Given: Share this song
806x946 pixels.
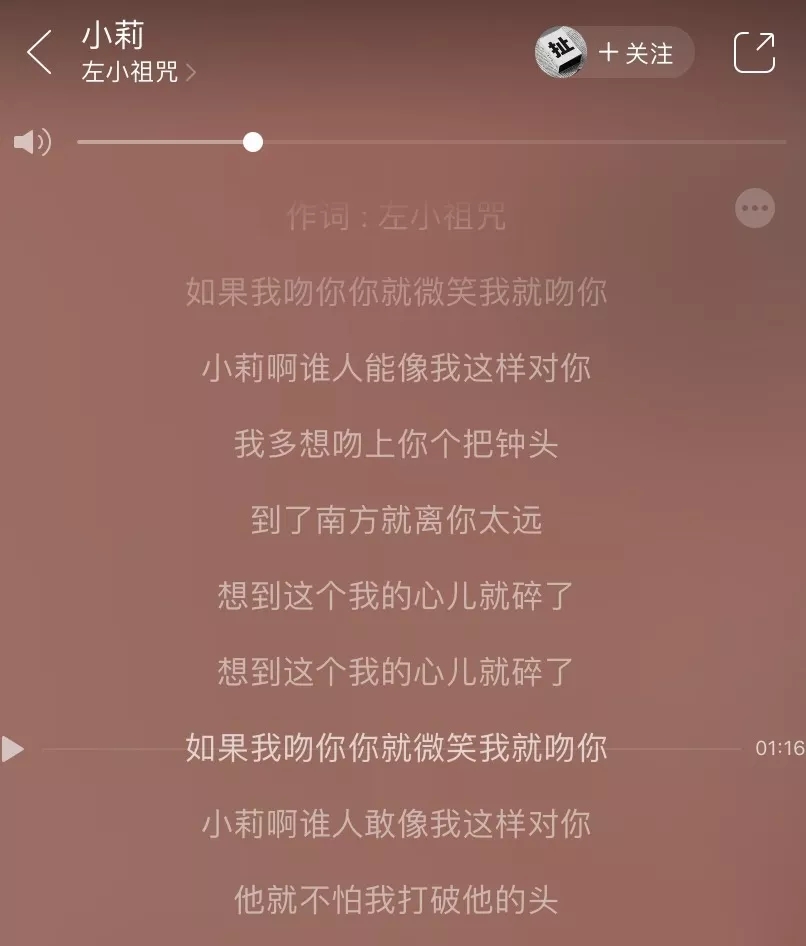Looking at the screenshot, I should 754,53.
